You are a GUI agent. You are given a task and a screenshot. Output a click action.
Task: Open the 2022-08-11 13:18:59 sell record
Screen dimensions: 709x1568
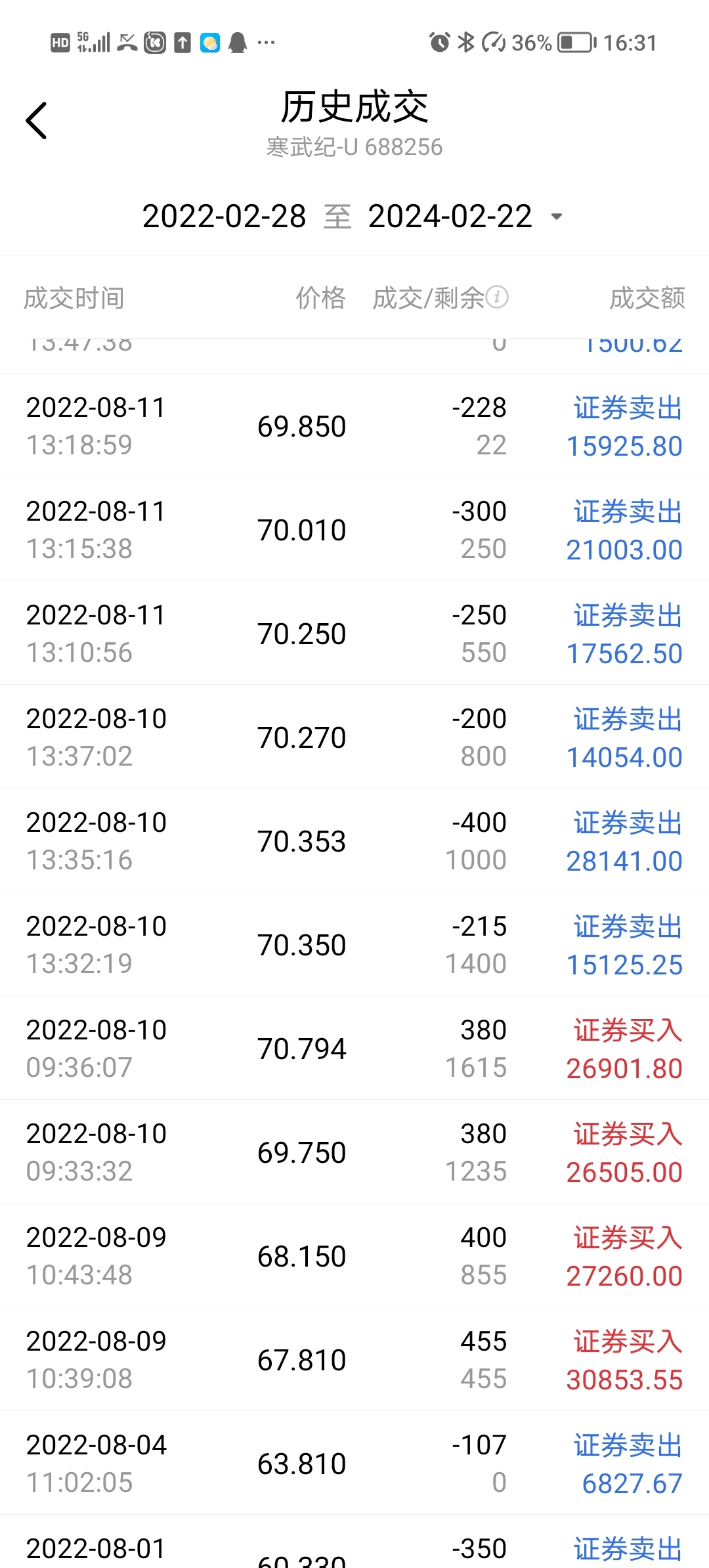coord(354,425)
